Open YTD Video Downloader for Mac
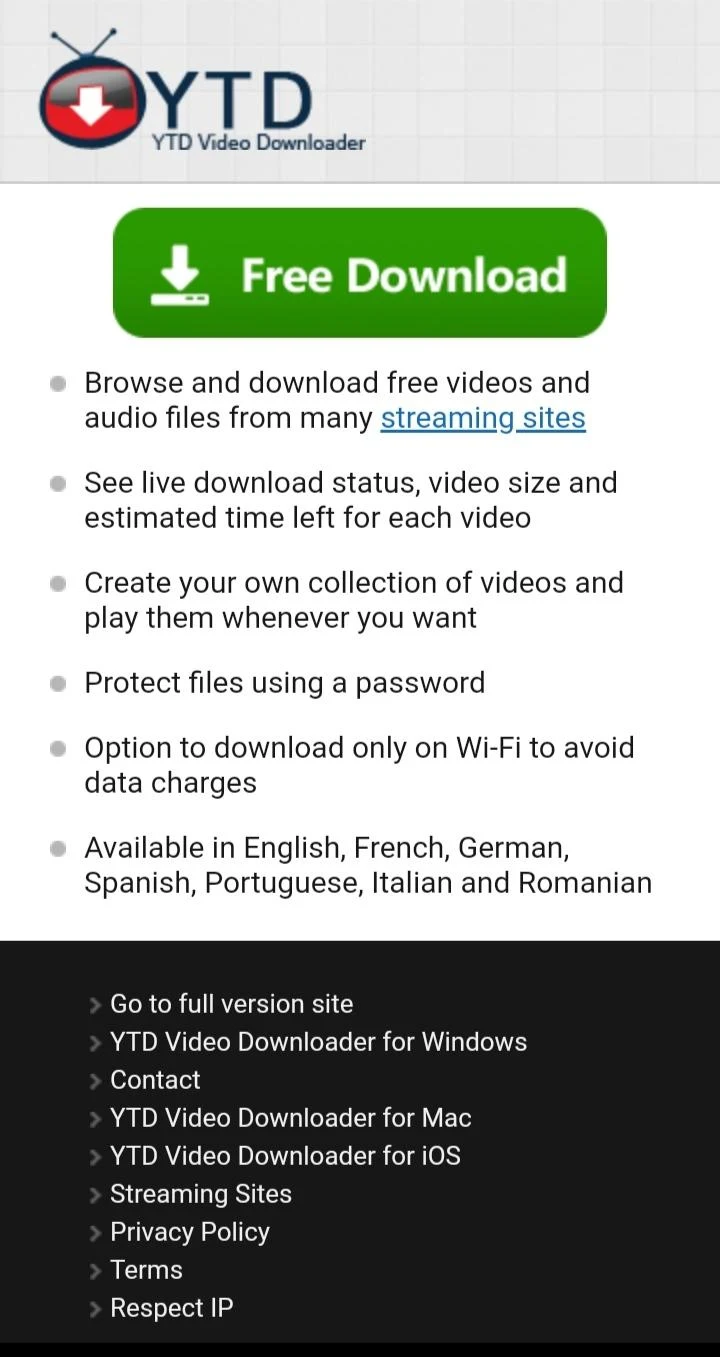This screenshot has width=720, height=1357. click(290, 1118)
